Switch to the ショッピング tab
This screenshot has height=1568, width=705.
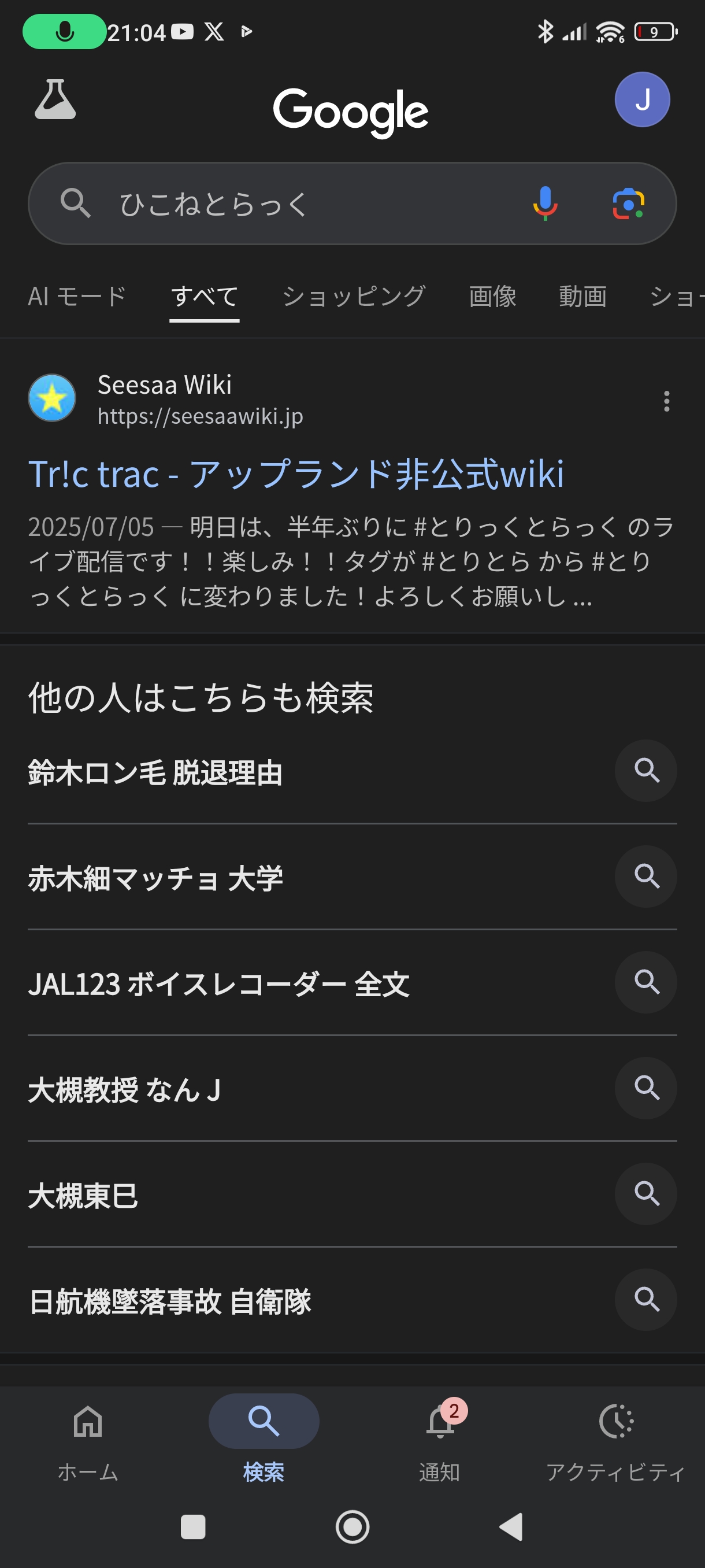pyautogui.click(x=354, y=297)
